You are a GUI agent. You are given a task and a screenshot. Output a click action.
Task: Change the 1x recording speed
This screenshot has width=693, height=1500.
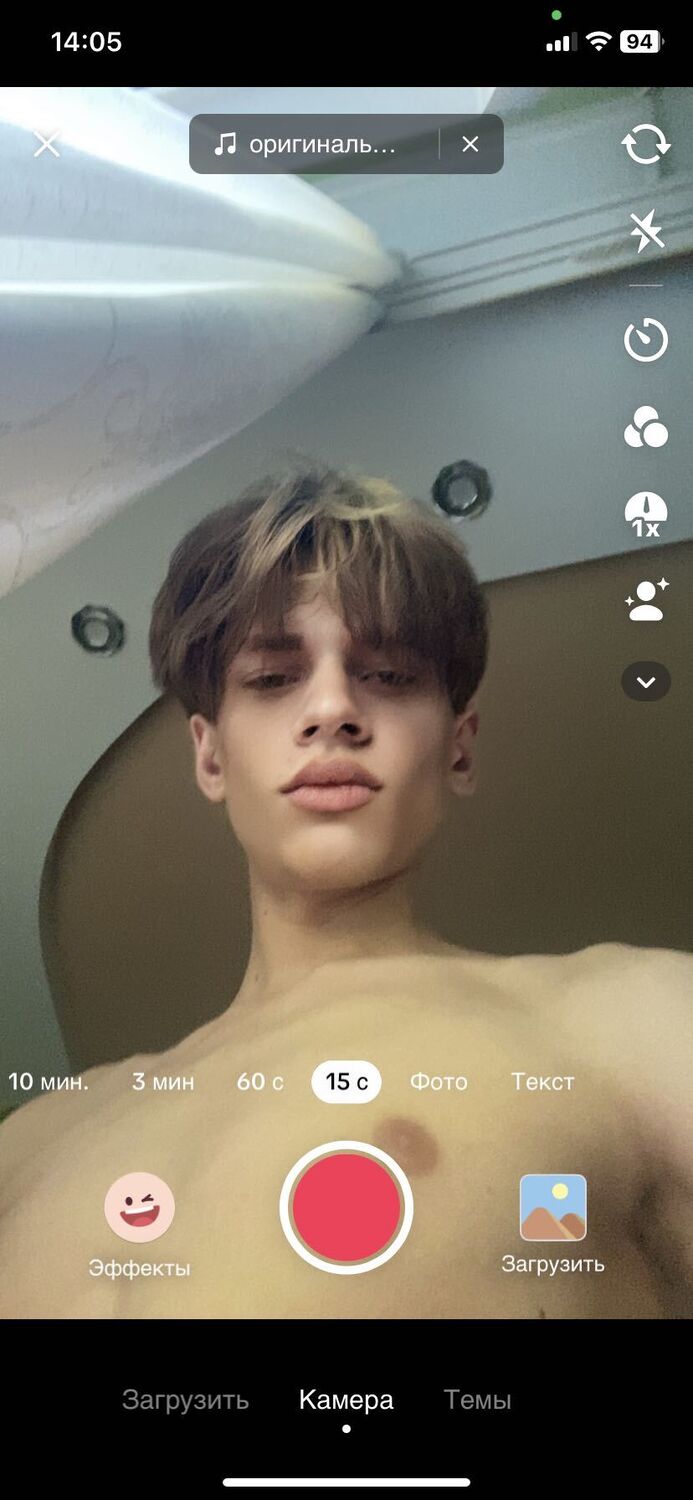[646, 515]
